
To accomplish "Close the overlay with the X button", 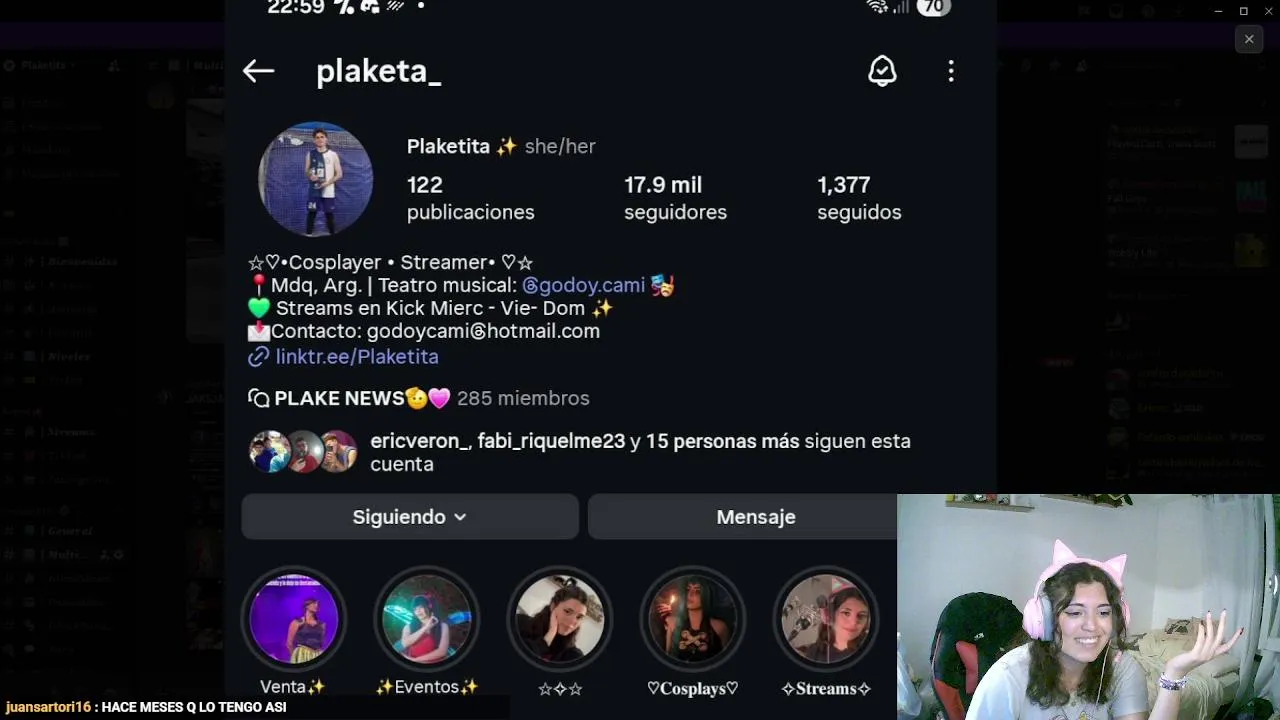I will tap(1249, 39).
